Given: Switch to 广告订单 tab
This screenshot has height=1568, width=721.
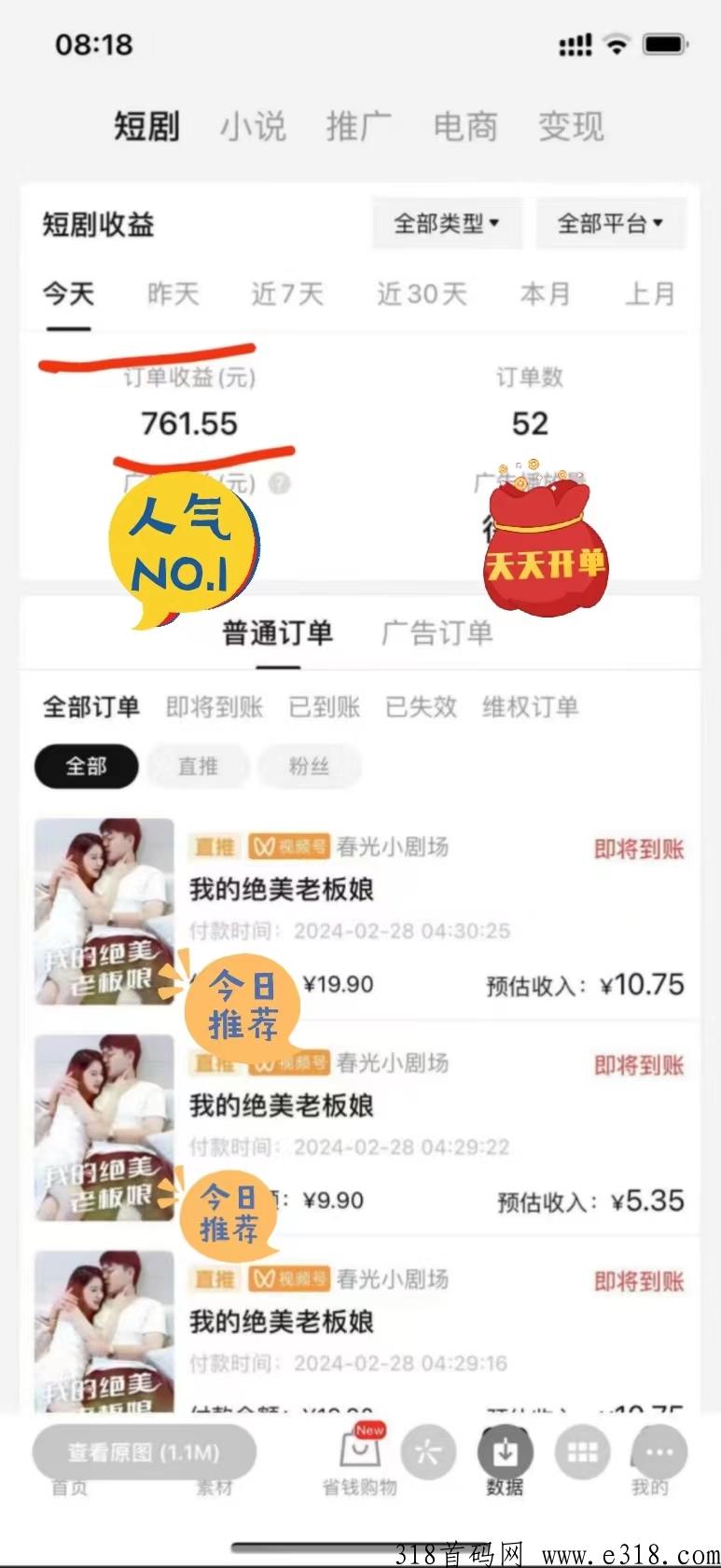Looking at the screenshot, I should [x=437, y=633].
